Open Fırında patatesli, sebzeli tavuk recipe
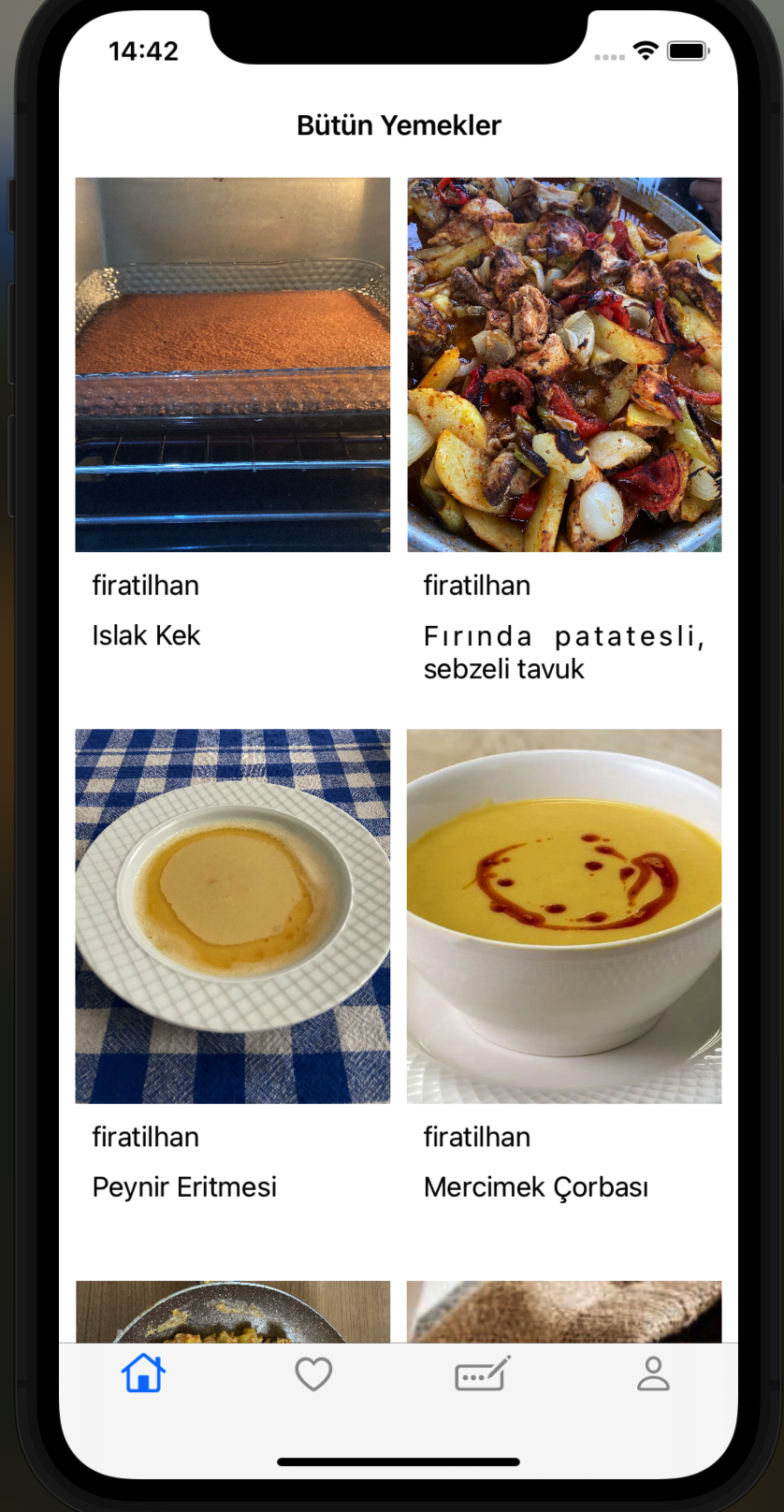The height and width of the screenshot is (1512, 784). tap(564, 365)
